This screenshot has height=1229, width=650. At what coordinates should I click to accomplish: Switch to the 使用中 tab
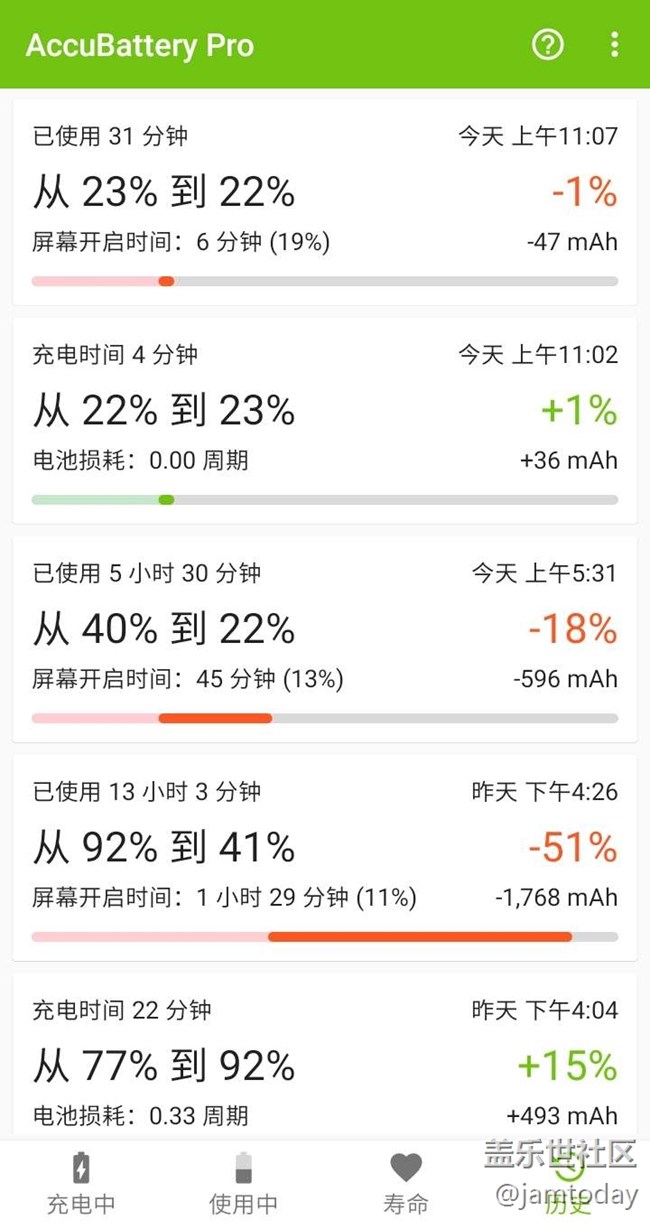(x=243, y=1184)
